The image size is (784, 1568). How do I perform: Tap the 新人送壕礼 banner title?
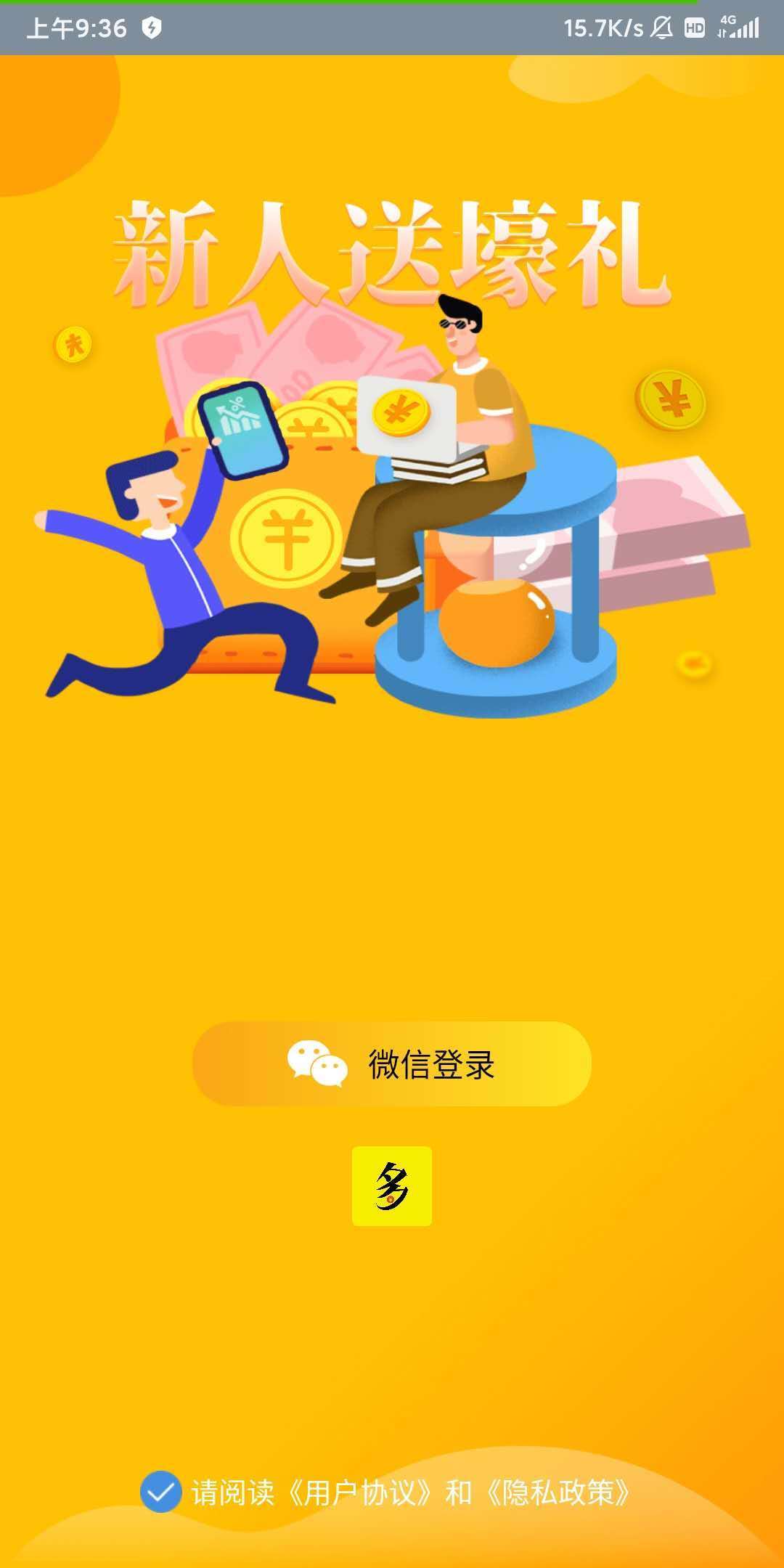[392, 250]
